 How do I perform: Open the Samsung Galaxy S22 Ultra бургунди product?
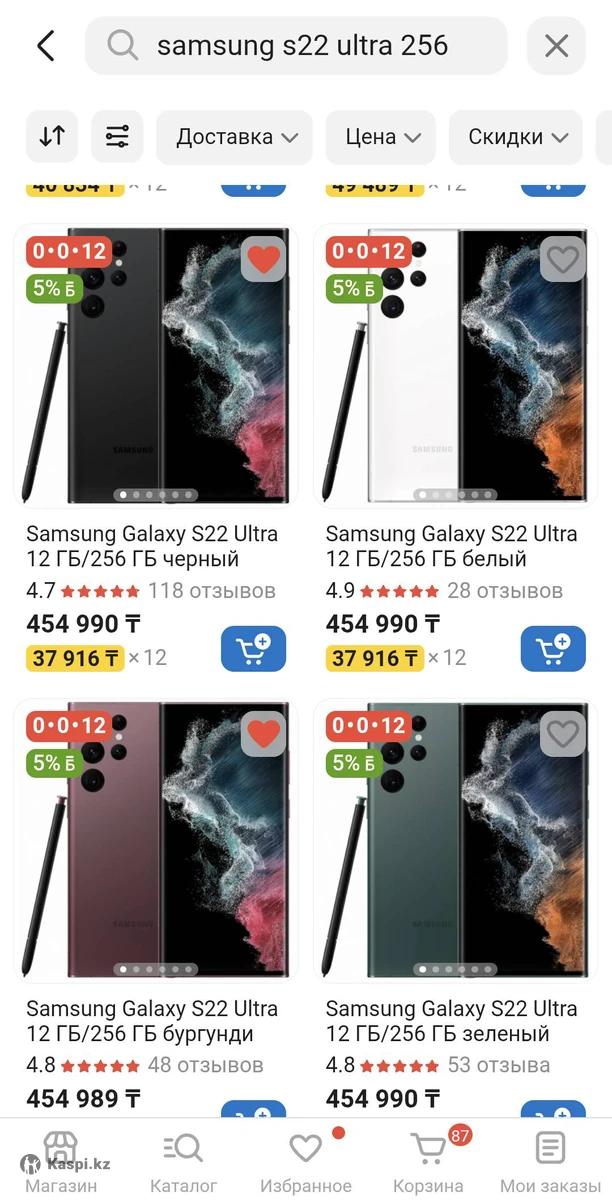click(x=152, y=1020)
